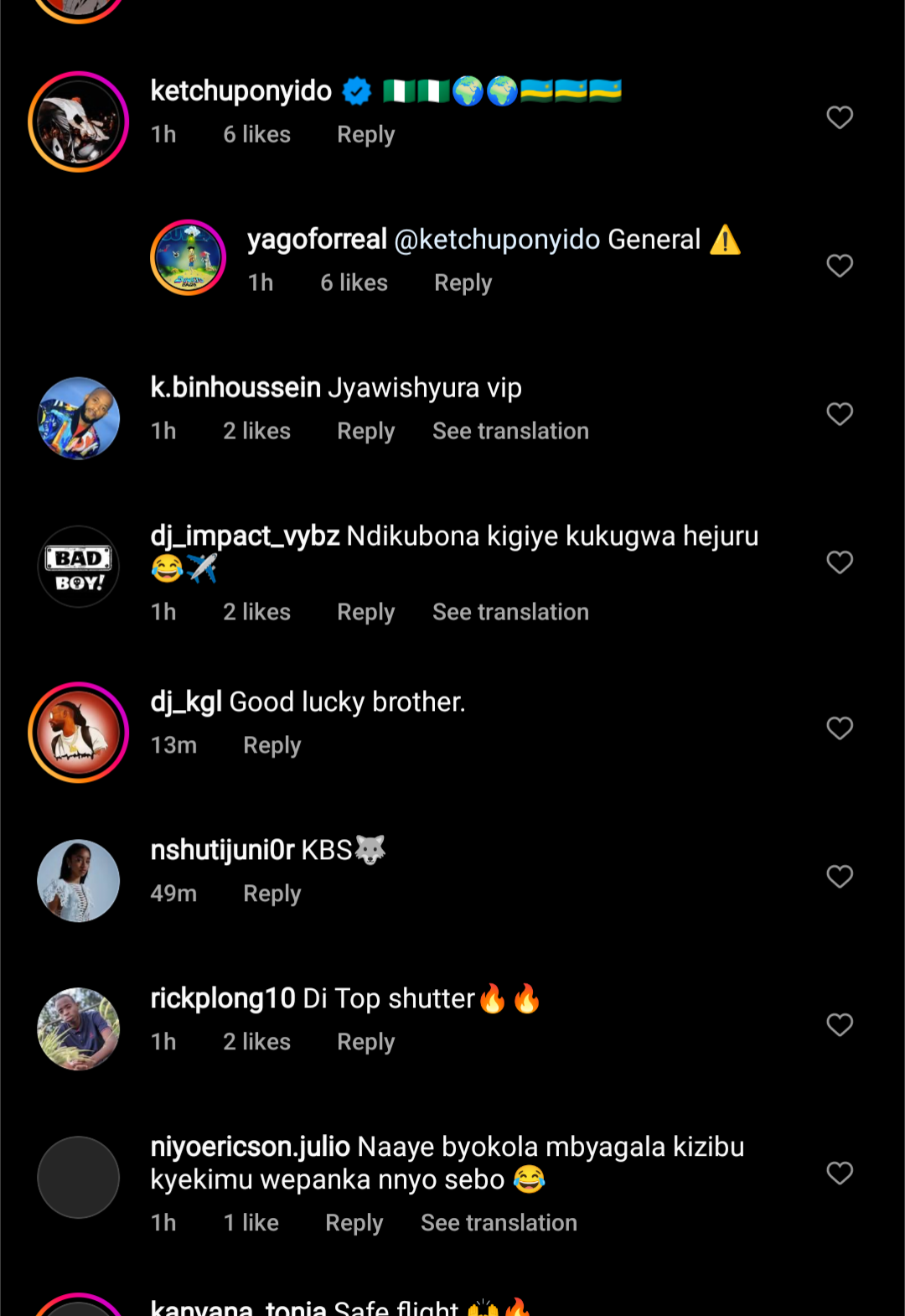Reply to yagoforreal's comment

click(463, 282)
